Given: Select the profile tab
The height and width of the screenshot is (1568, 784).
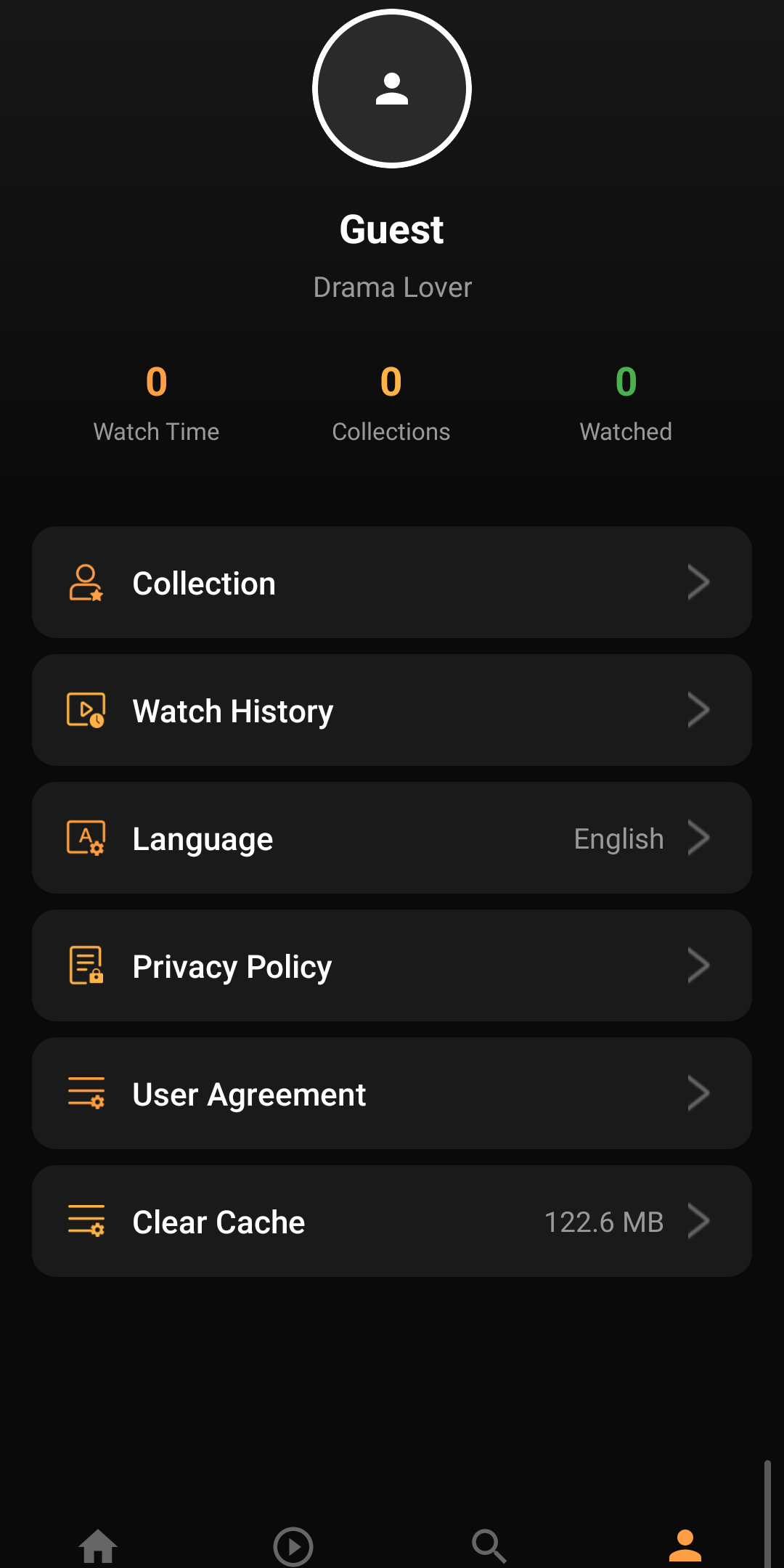Looking at the screenshot, I should [685, 1546].
